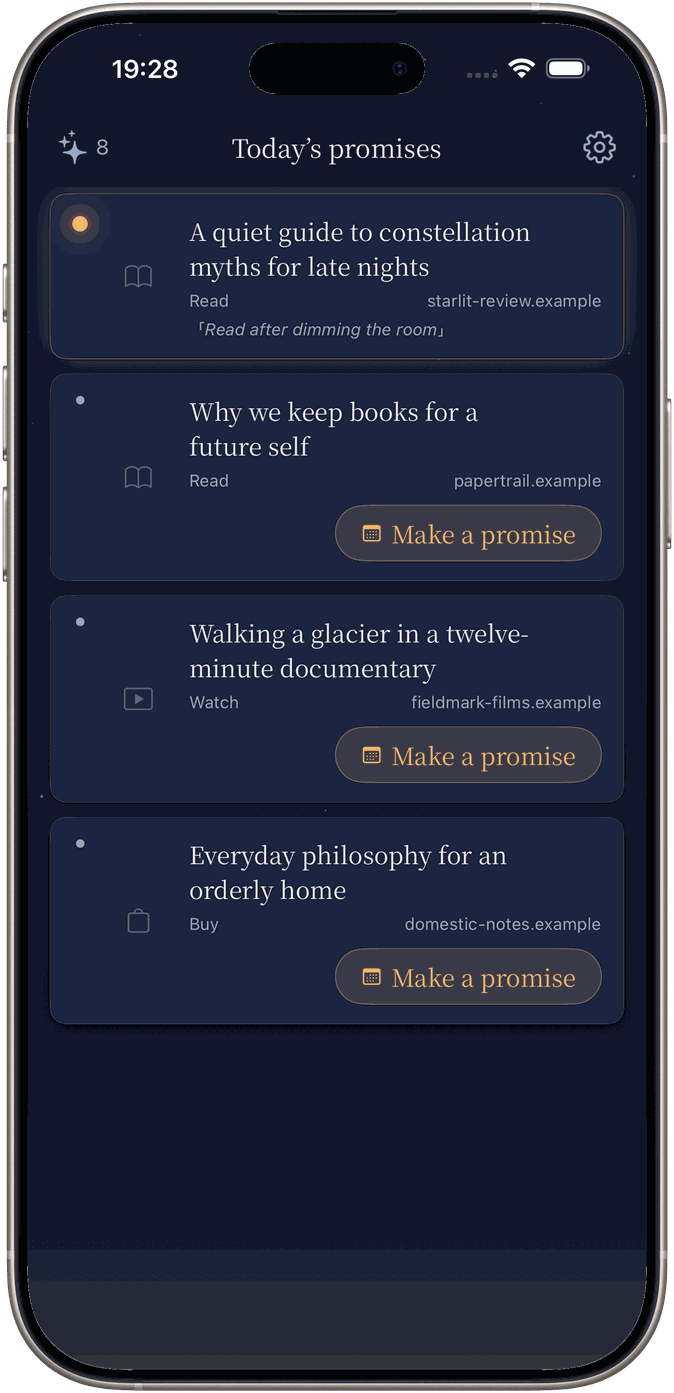Open the 'Why we keep books' card
674x1393 pixels.
[x=337, y=477]
